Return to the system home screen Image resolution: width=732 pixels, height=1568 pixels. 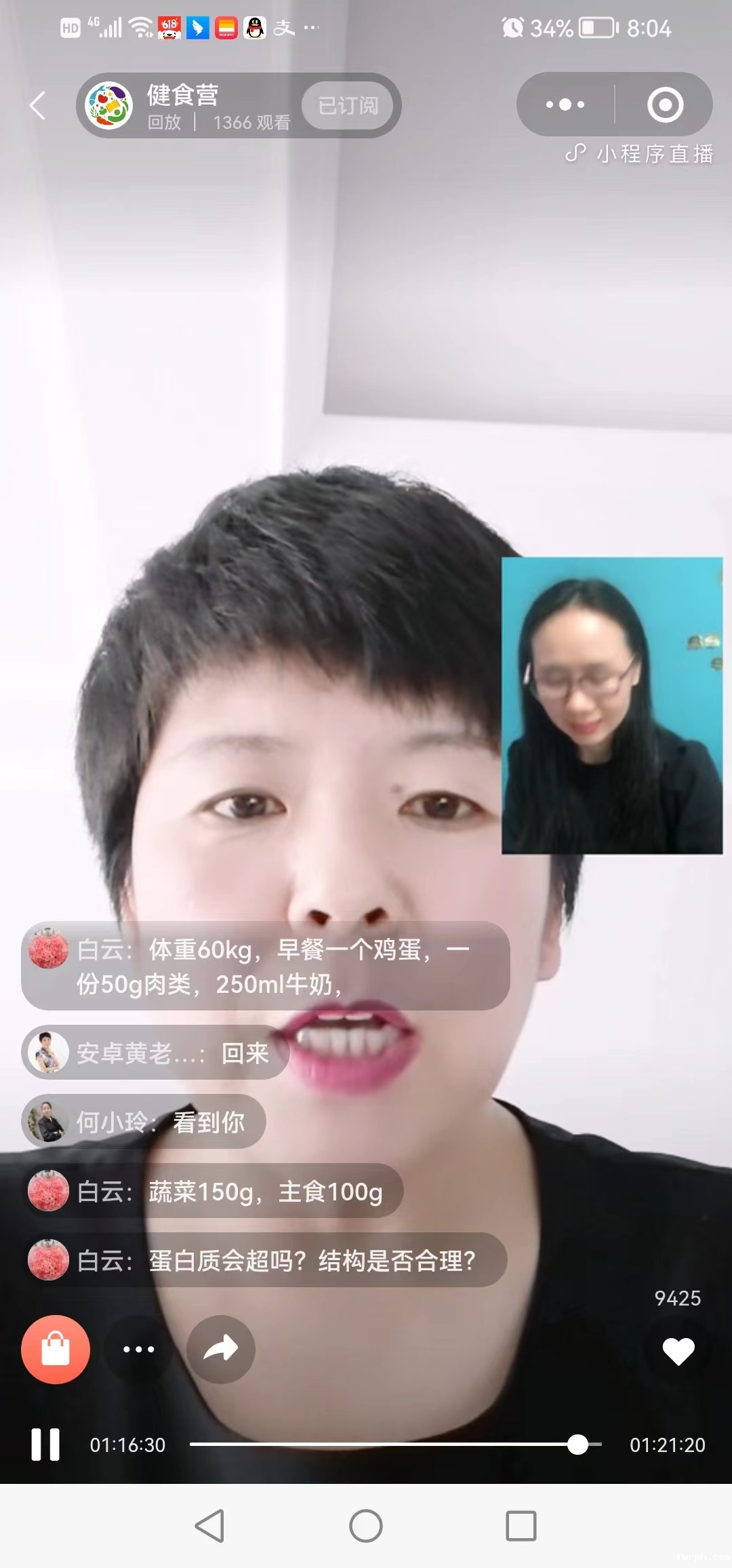point(366,1527)
